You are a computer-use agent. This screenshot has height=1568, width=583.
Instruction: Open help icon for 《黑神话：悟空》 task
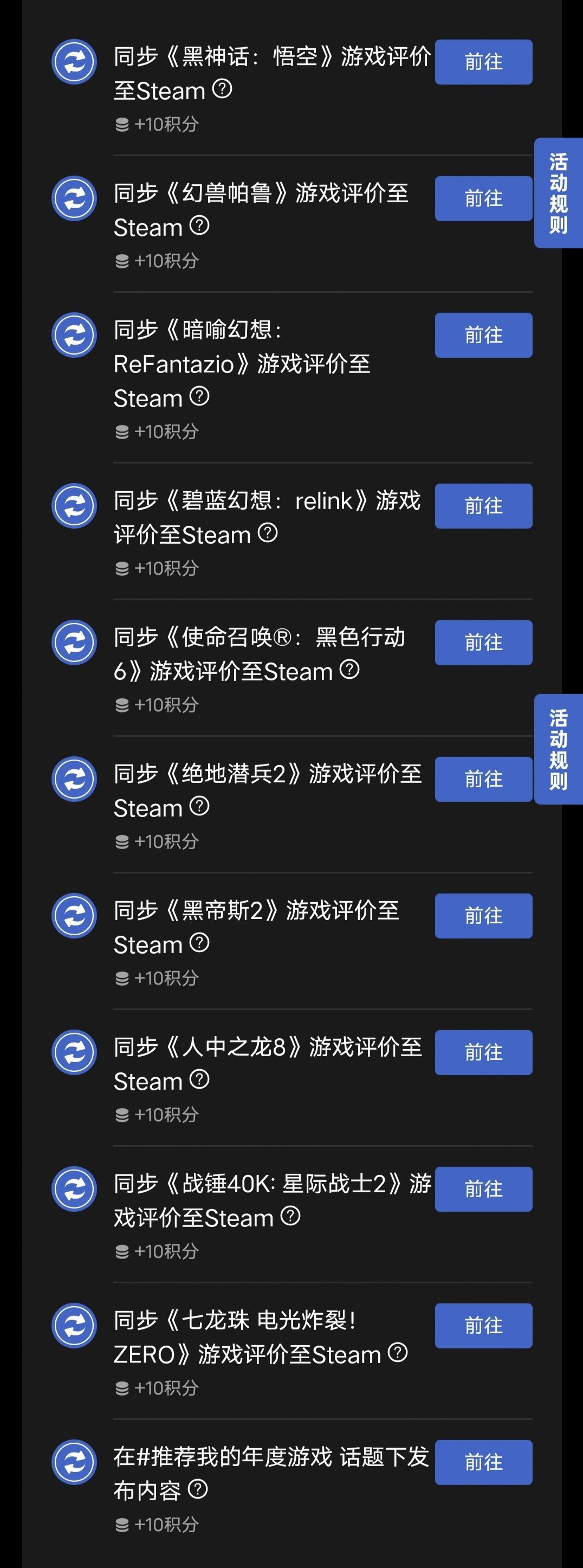pos(222,89)
